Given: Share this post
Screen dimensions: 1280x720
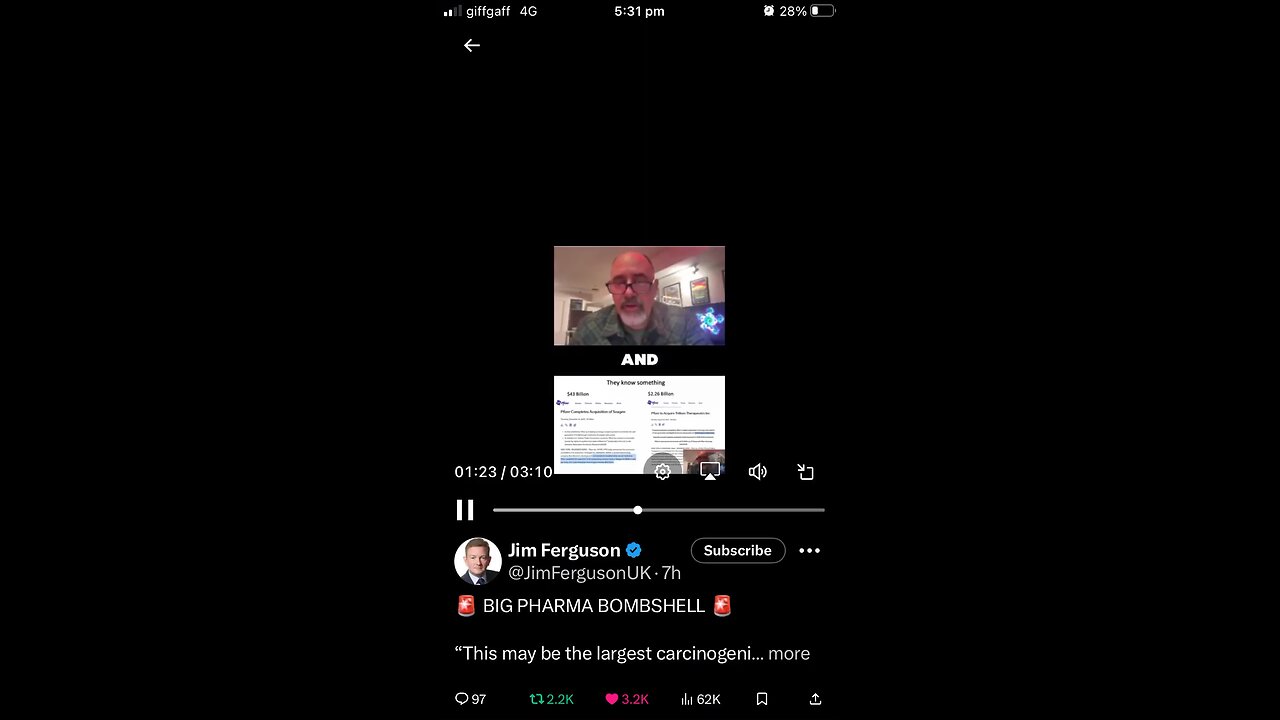Looking at the screenshot, I should click(815, 699).
